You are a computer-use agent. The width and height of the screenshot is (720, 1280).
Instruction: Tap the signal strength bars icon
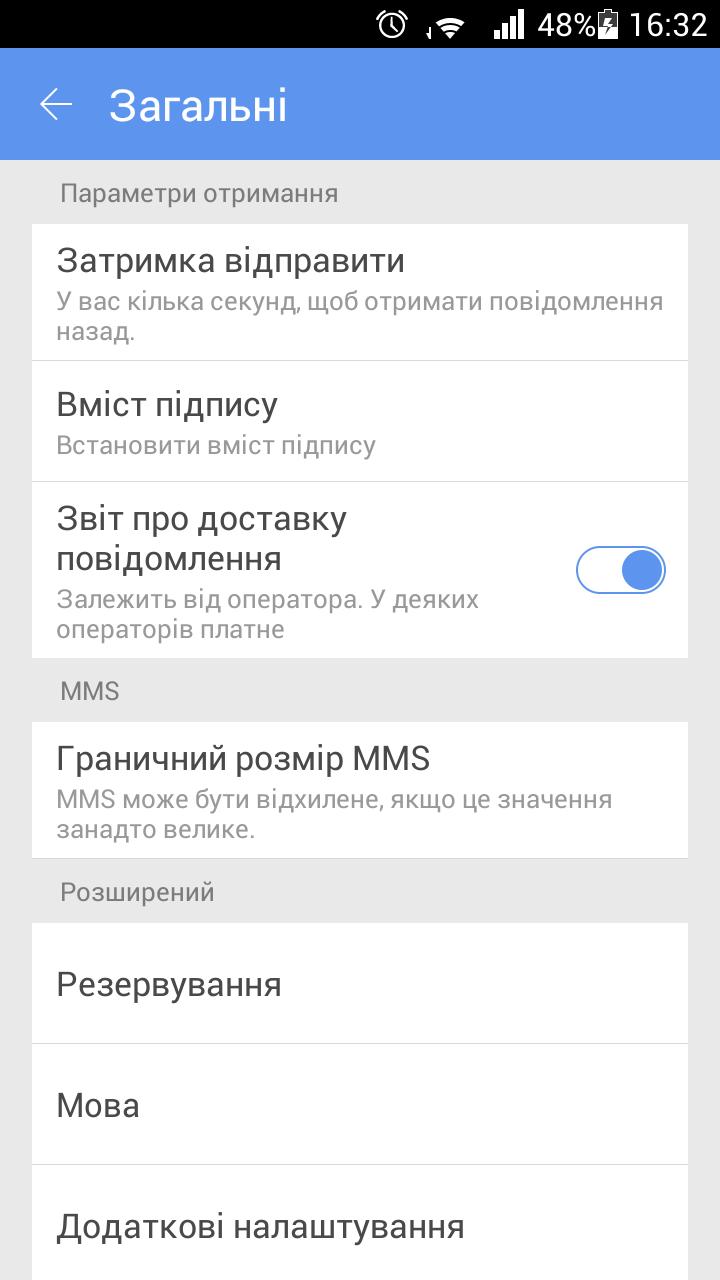click(x=512, y=27)
